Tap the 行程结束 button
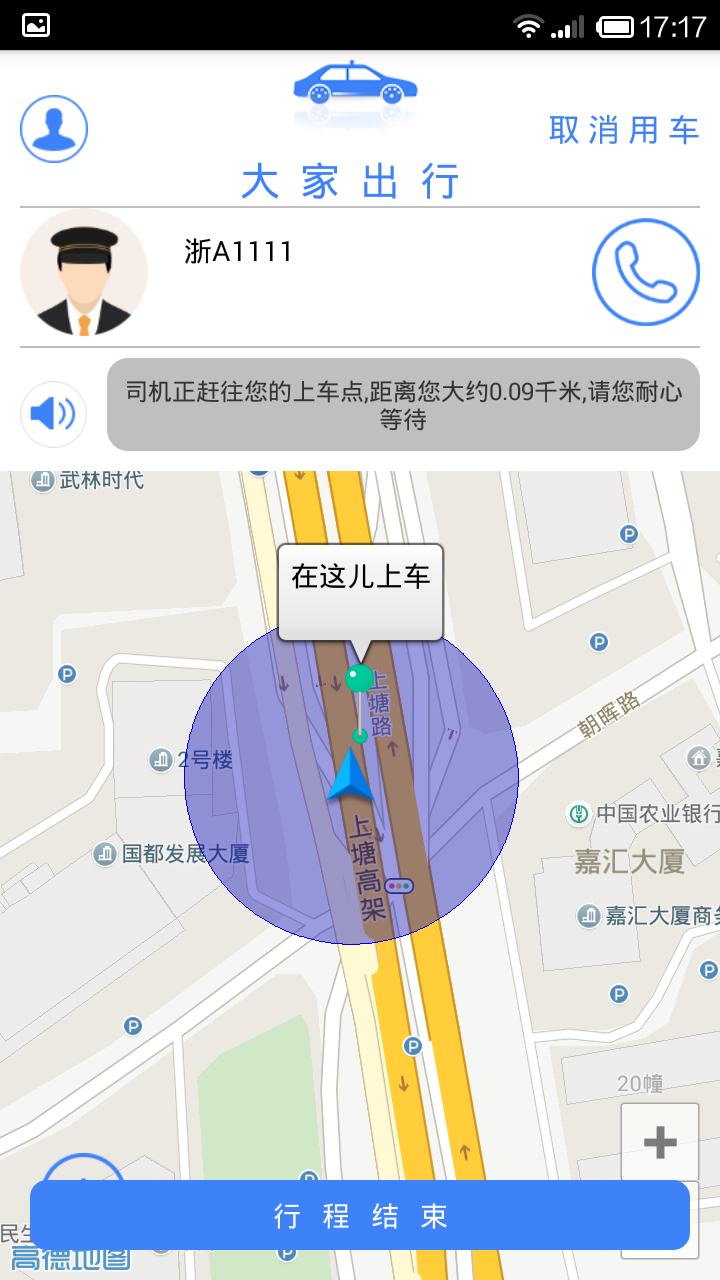 click(360, 1215)
